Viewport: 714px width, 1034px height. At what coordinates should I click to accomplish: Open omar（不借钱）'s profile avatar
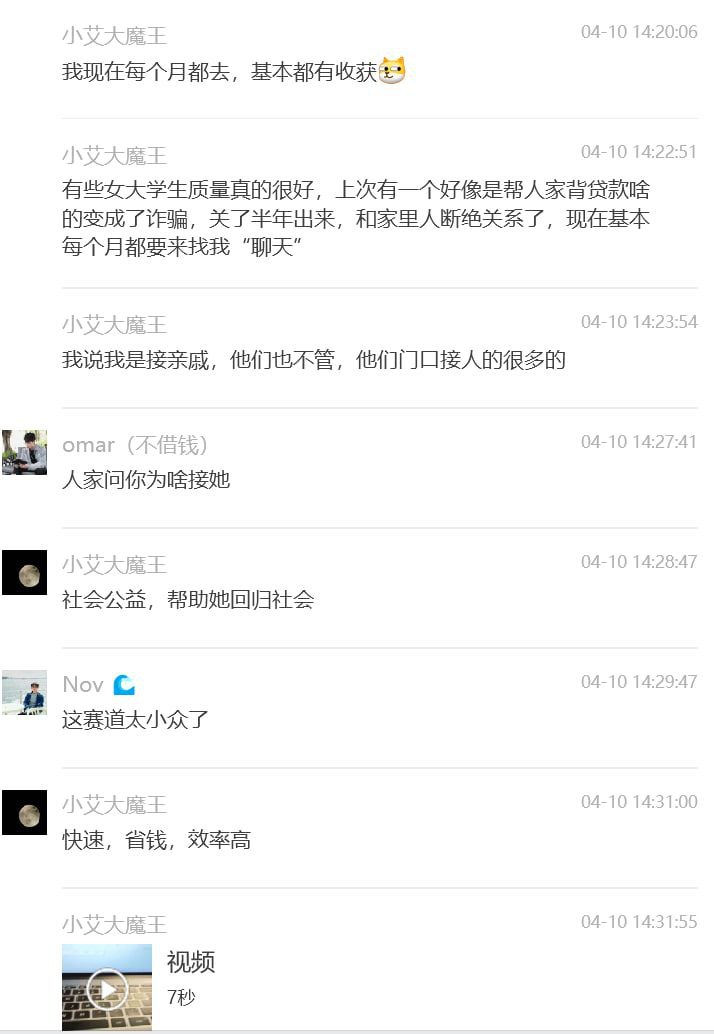(x=24, y=452)
